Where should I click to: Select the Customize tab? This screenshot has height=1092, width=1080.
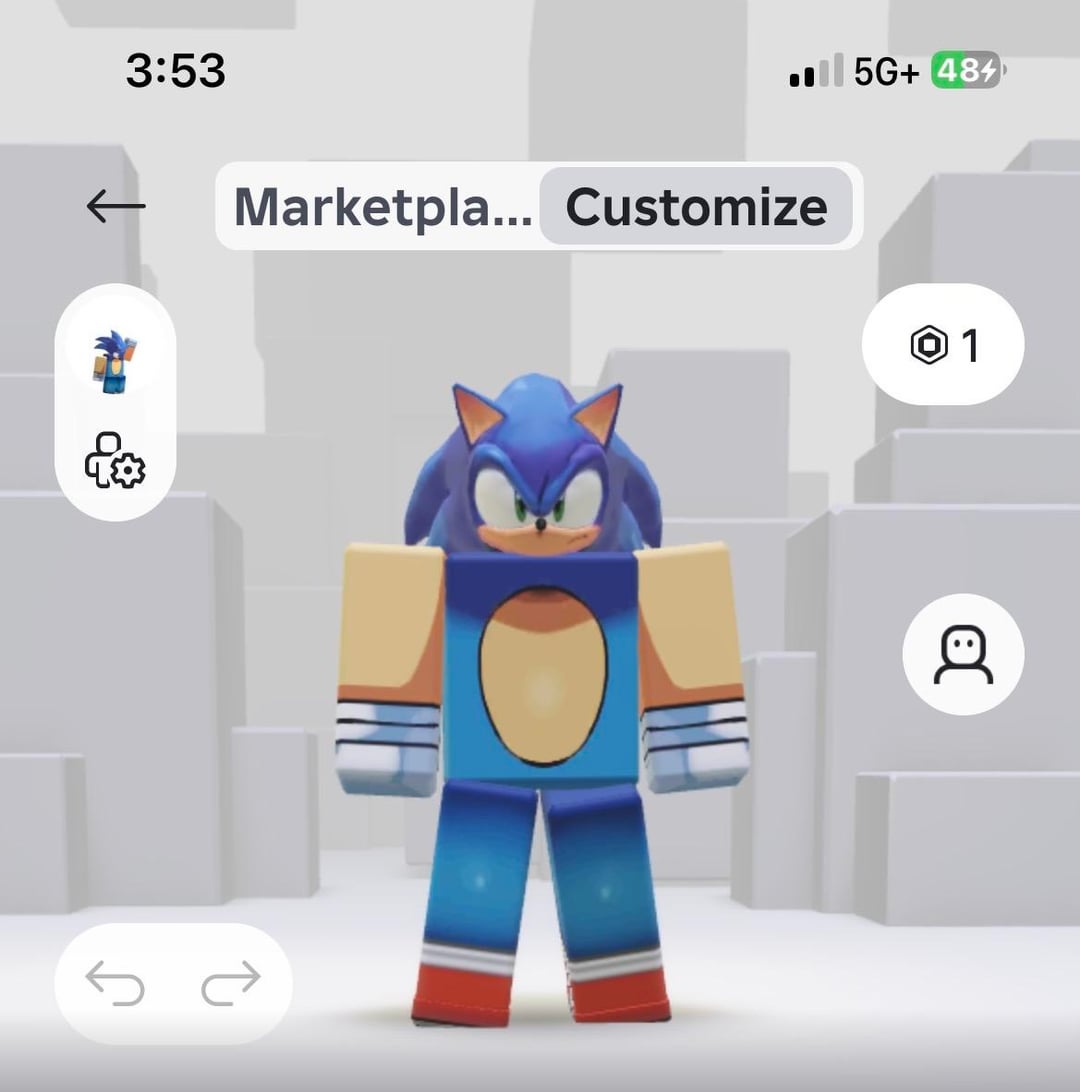[696, 207]
